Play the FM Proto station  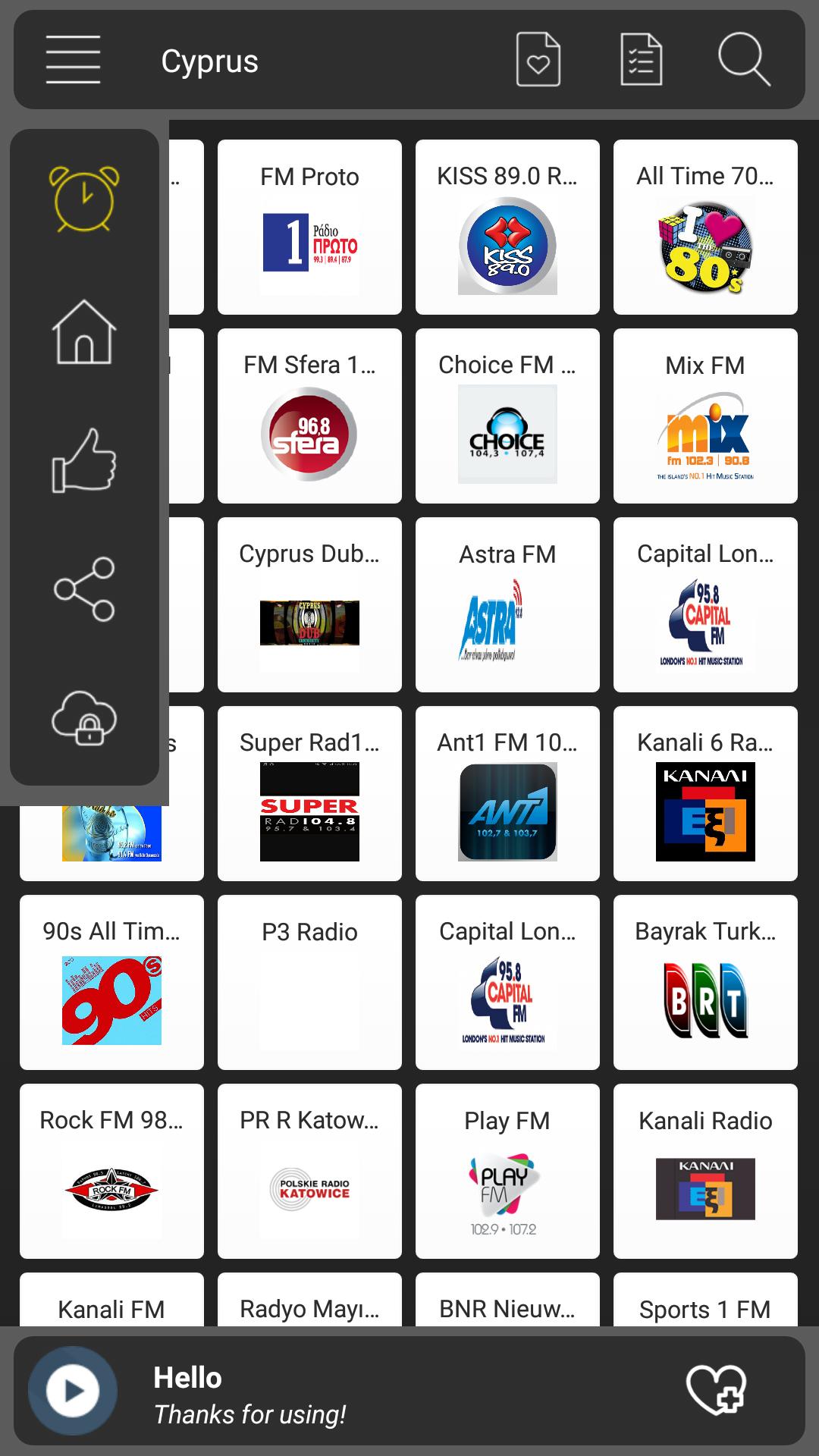309,227
